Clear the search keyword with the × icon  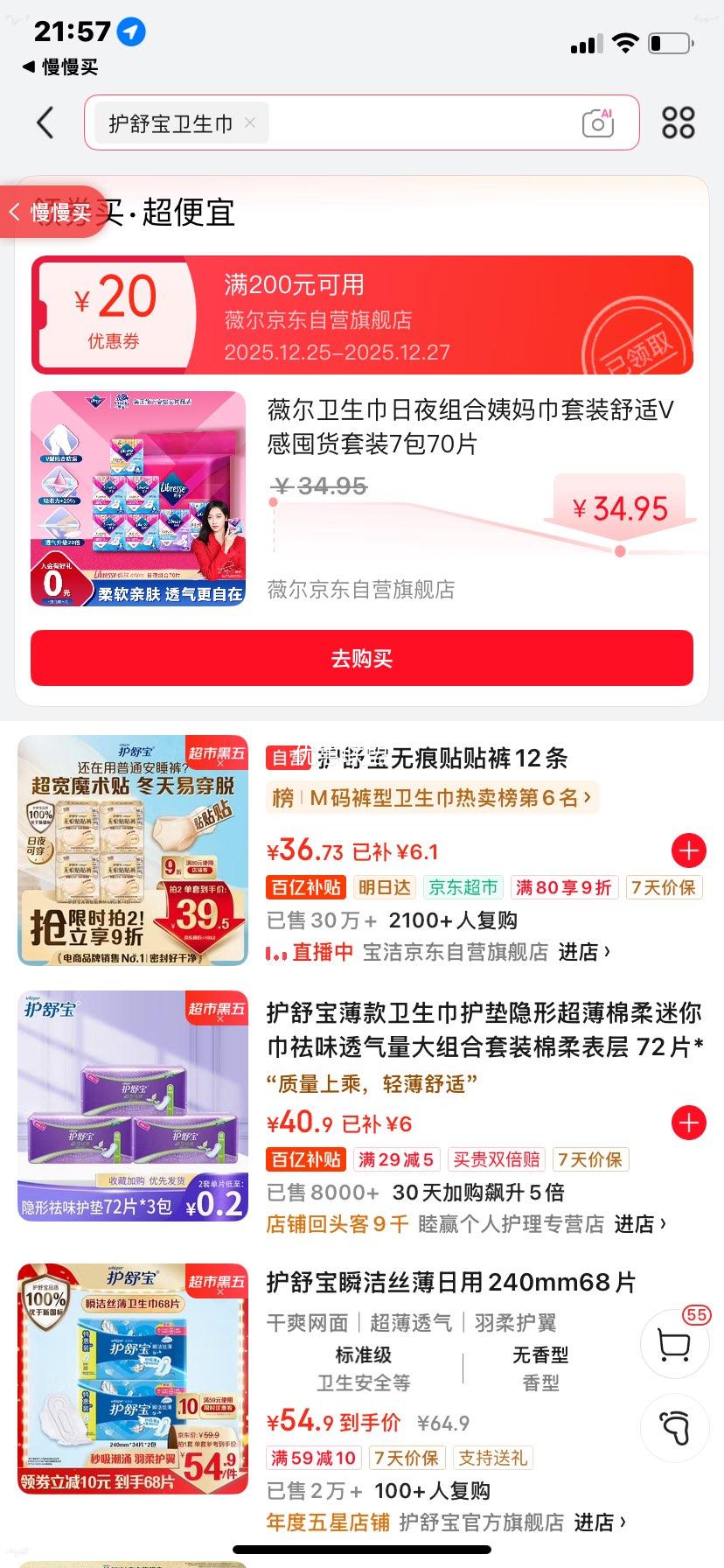249,123
